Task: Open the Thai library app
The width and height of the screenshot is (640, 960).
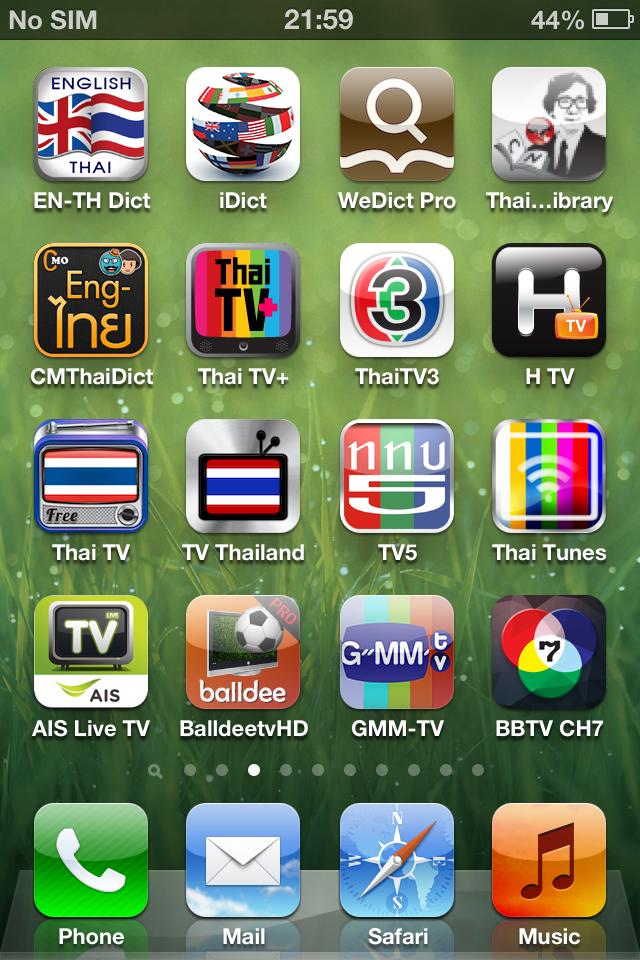Action: [549, 124]
